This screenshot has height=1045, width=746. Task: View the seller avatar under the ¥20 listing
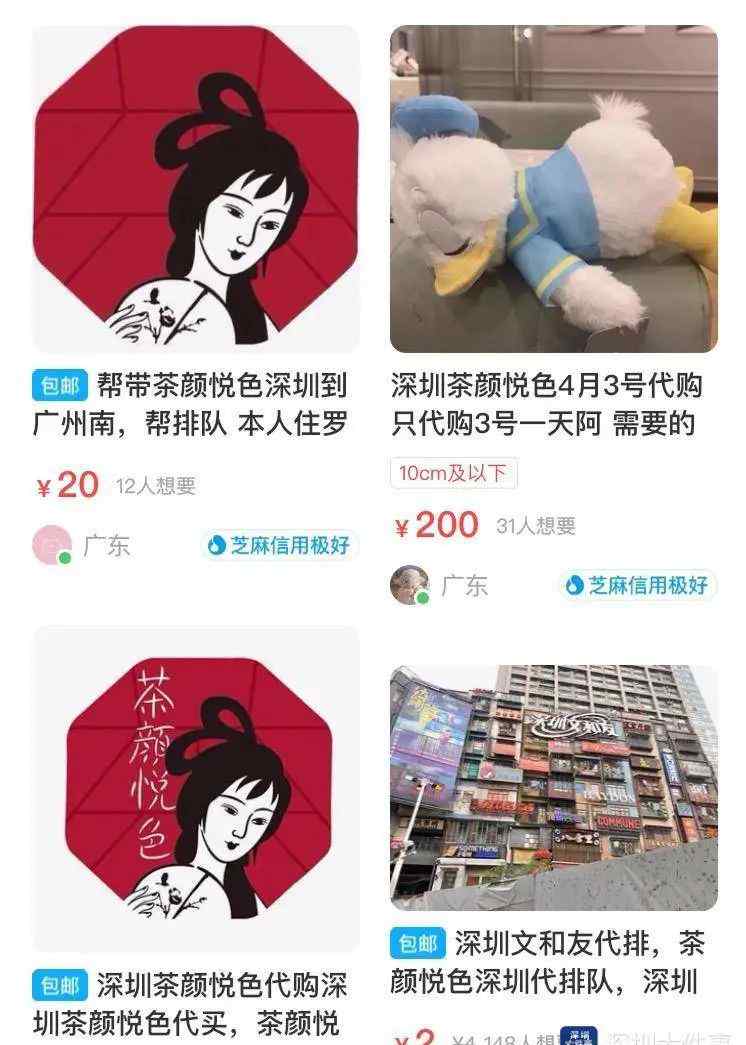[x=52, y=545]
